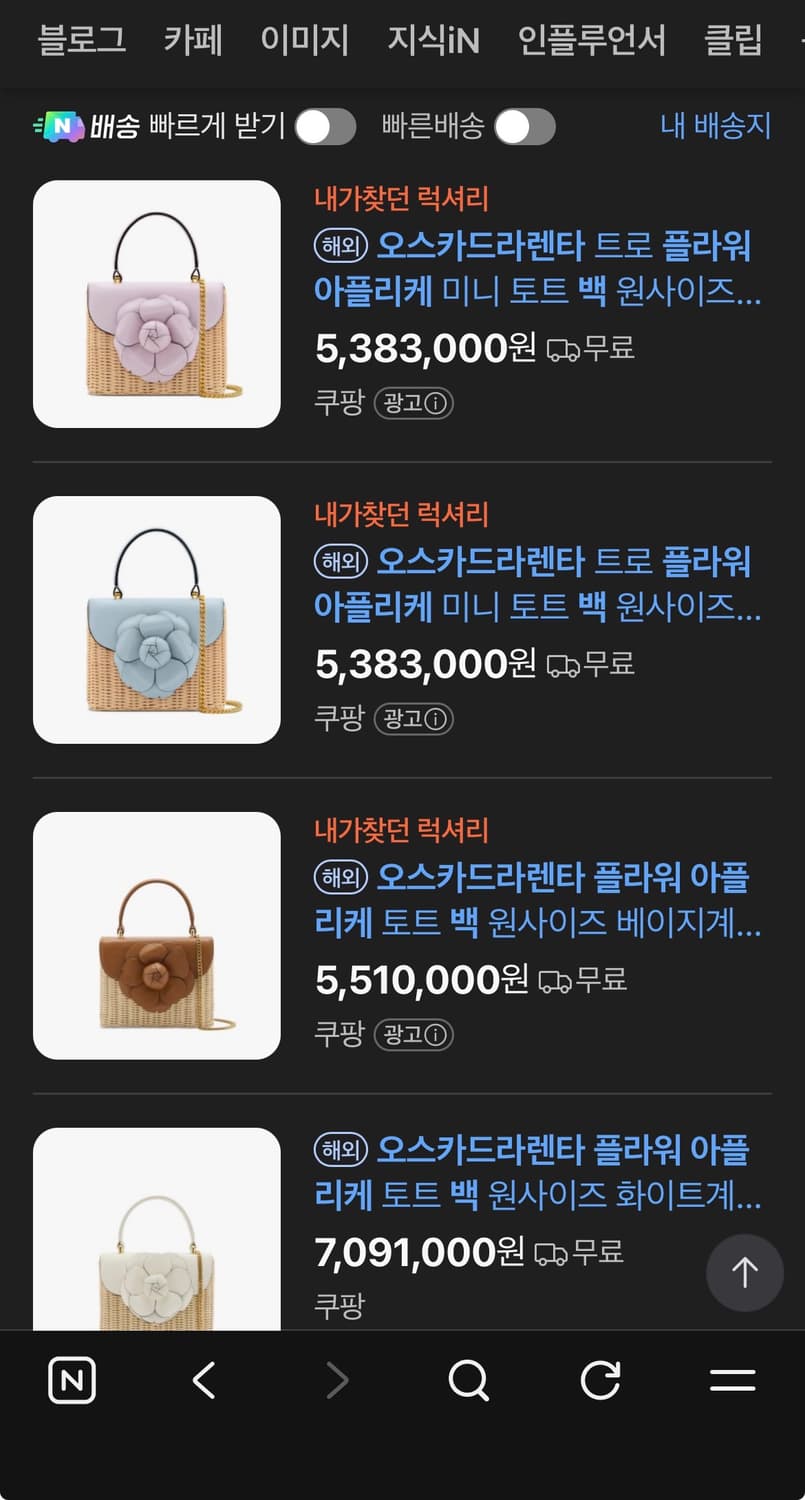This screenshot has width=805, height=1500.
Task: Open search with the magnifier icon
Action: pyautogui.click(x=469, y=1382)
